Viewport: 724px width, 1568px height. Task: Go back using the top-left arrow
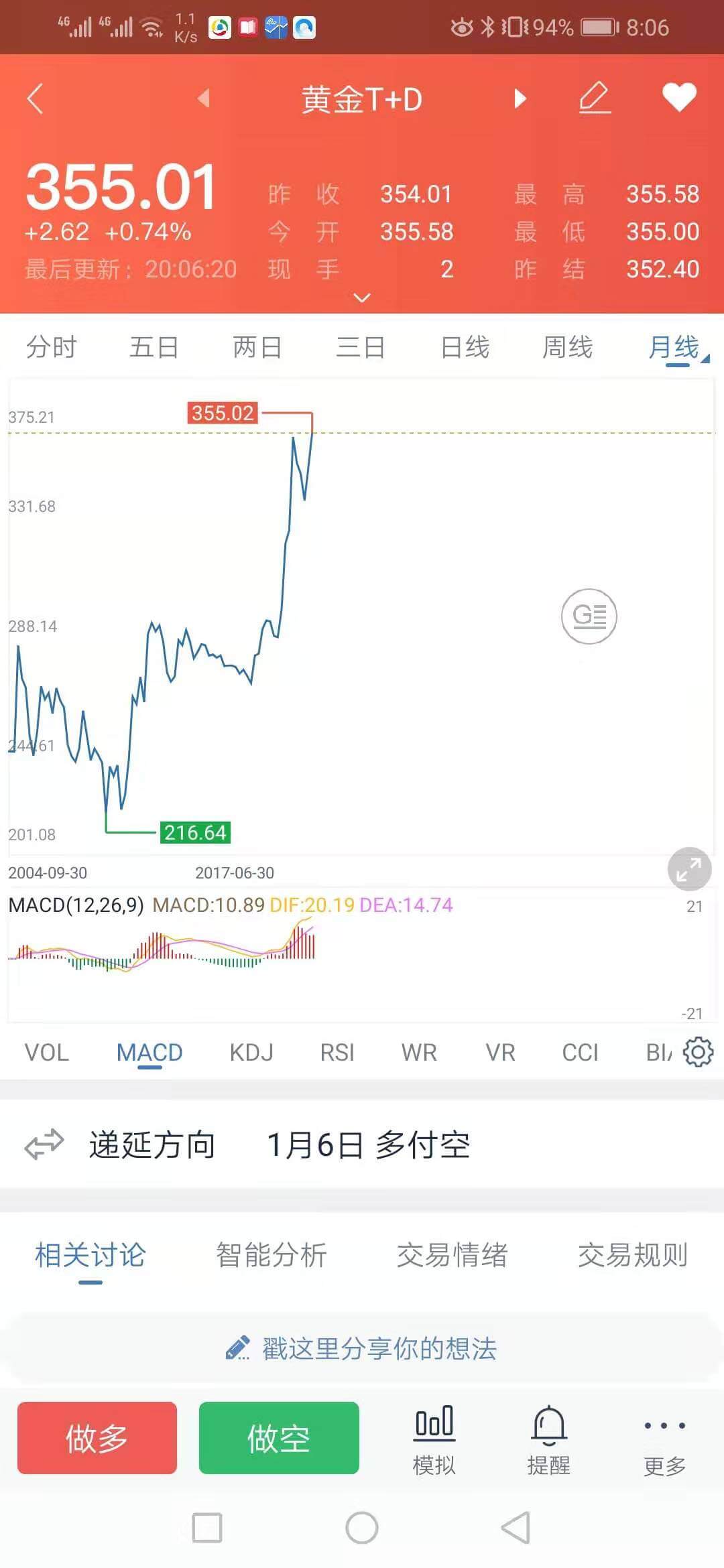(x=36, y=99)
